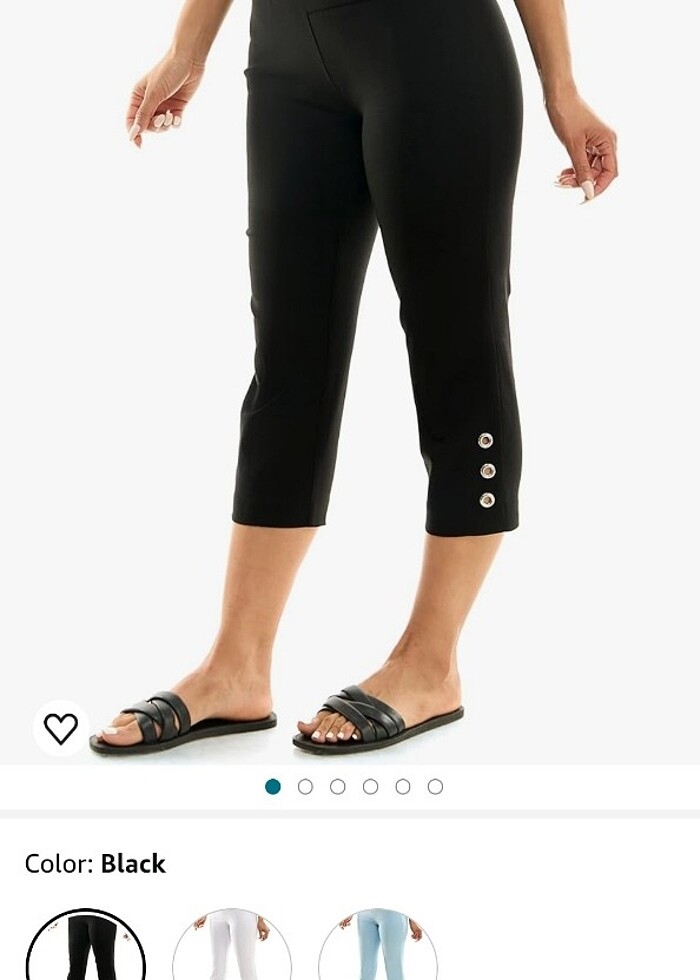Go to the last product image dot
700x980 pixels.
pos(435,787)
